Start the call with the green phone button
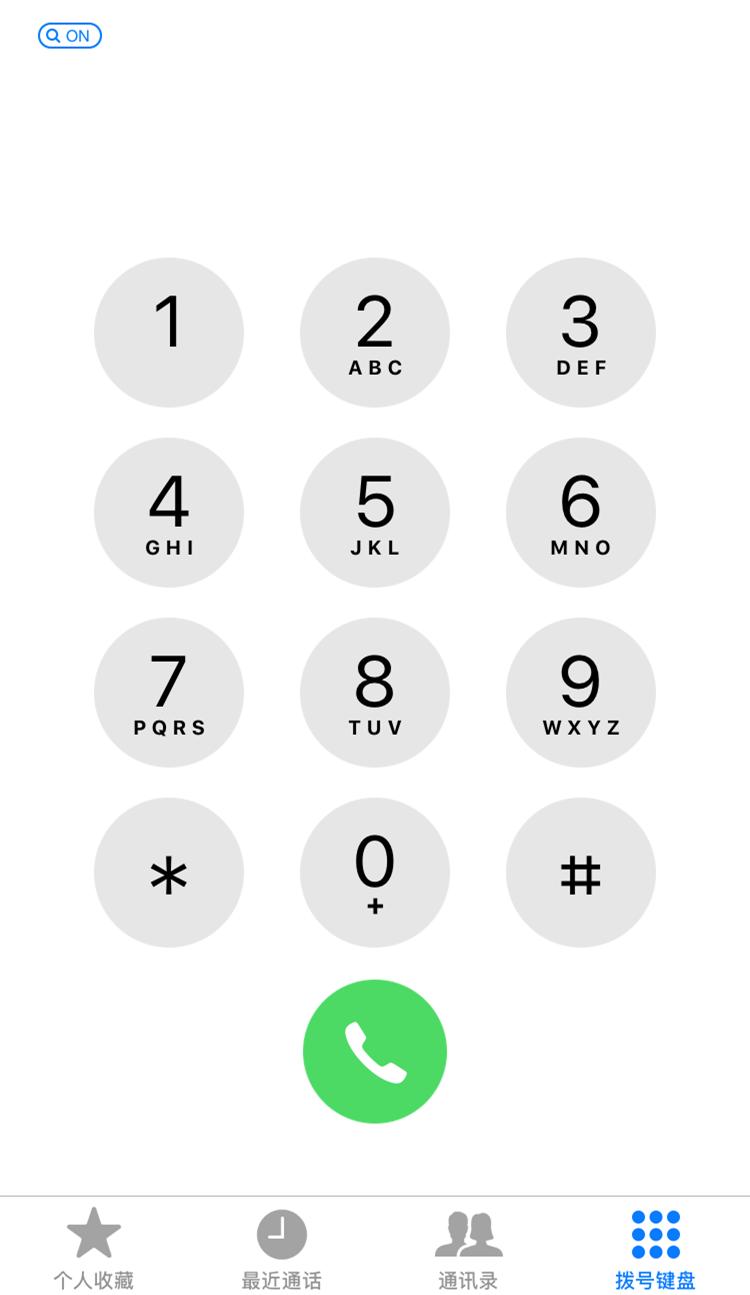This screenshot has height=1295, width=750. [x=375, y=1051]
